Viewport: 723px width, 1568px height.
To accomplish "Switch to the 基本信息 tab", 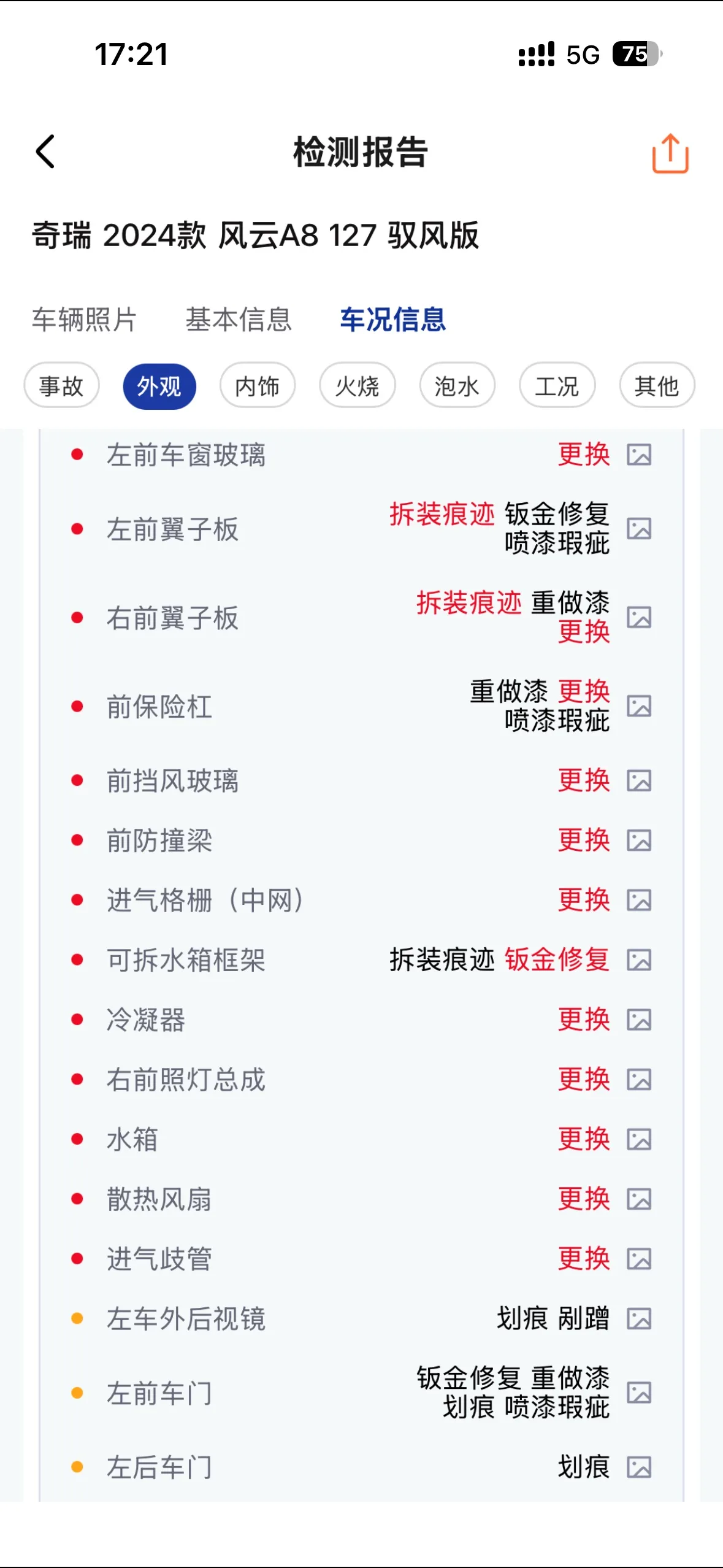I will click(239, 320).
